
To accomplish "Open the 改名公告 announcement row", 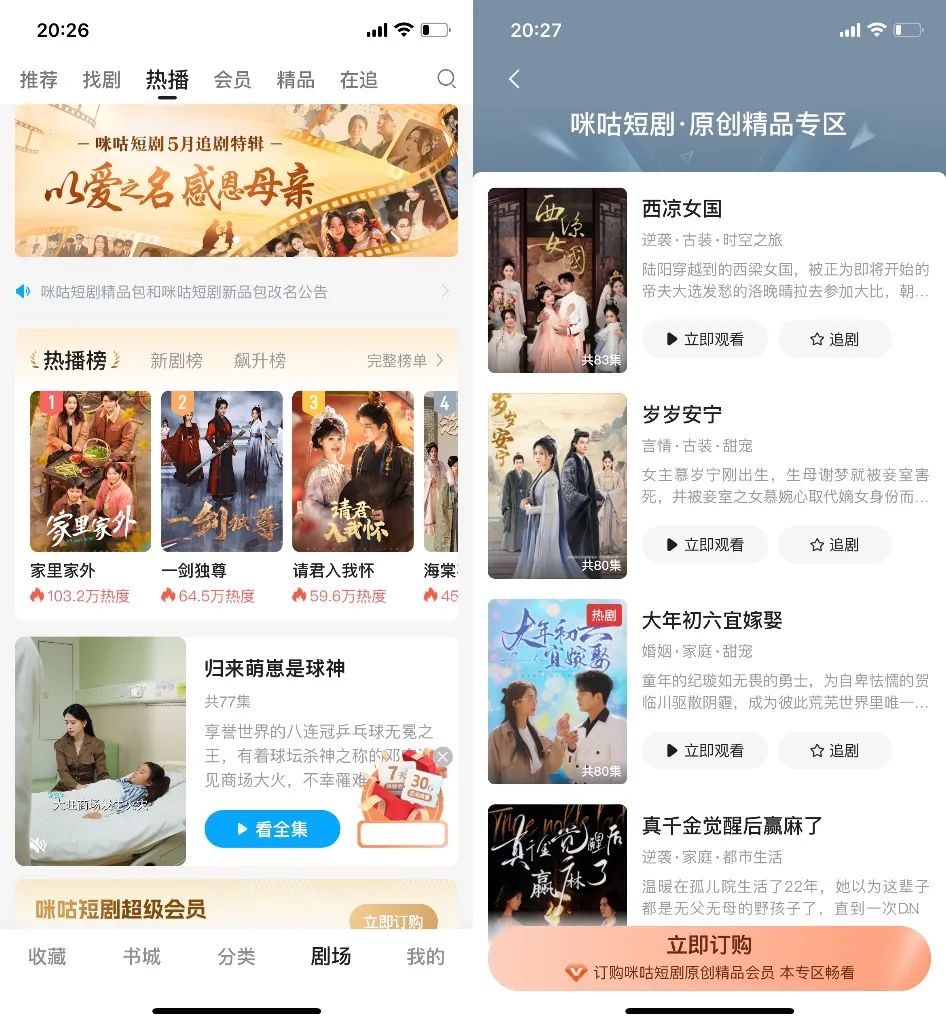I will 236,292.
